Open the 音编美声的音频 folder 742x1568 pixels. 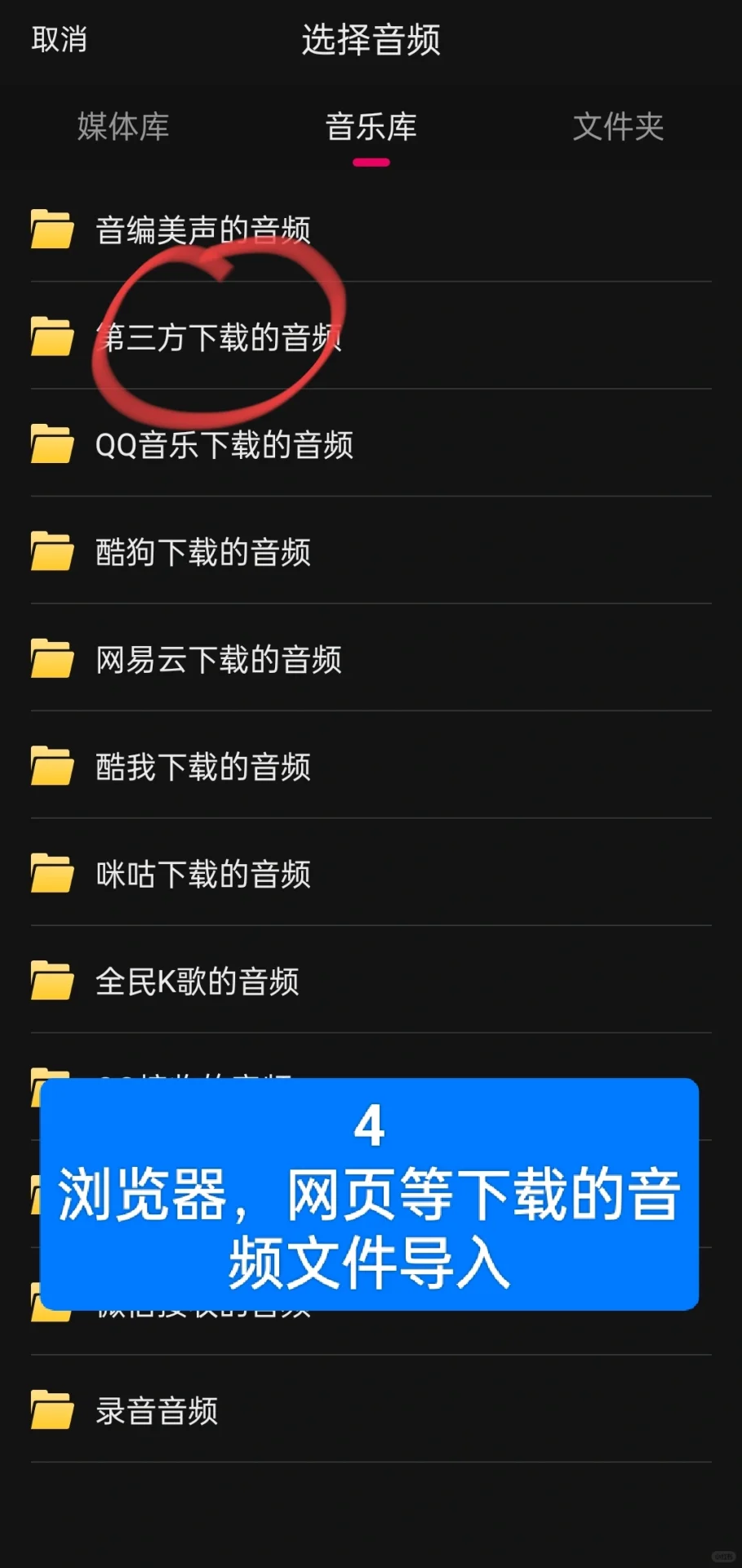(x=371, y=229)
